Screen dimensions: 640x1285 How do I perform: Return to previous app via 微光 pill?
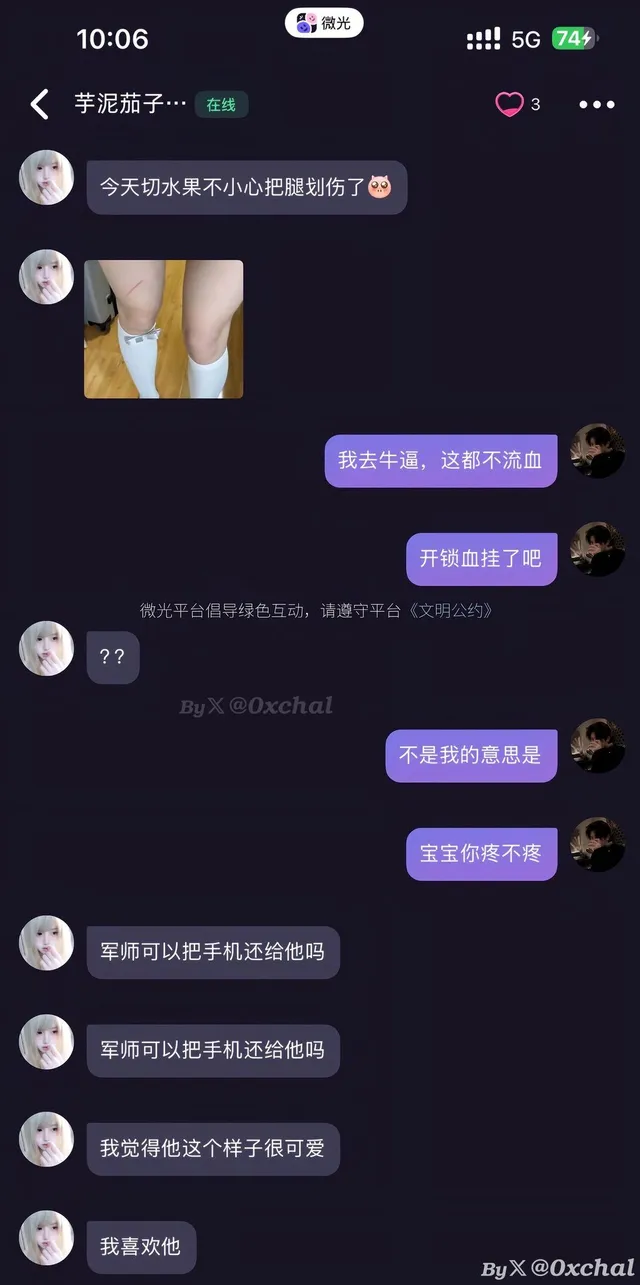tap(324, 23)
